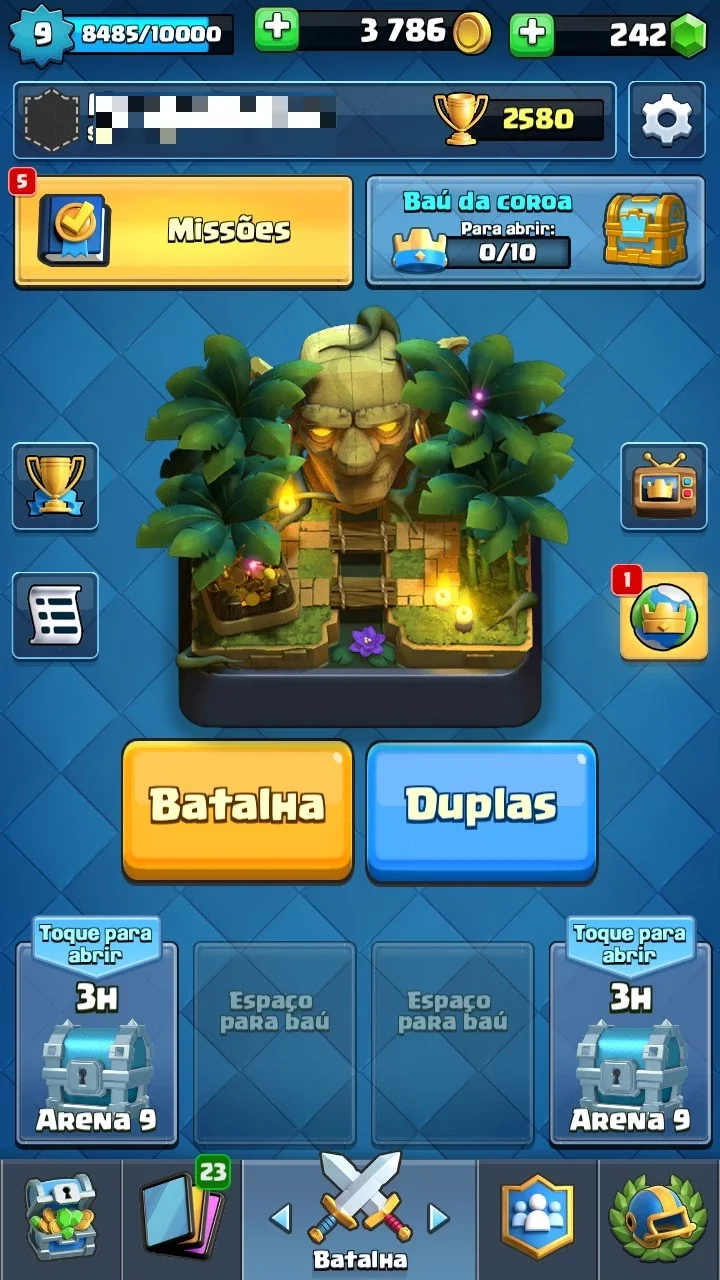Add gold with the coin plus button
The width and height of the screenshot is (720, 1280).
[x=277, y=30]
